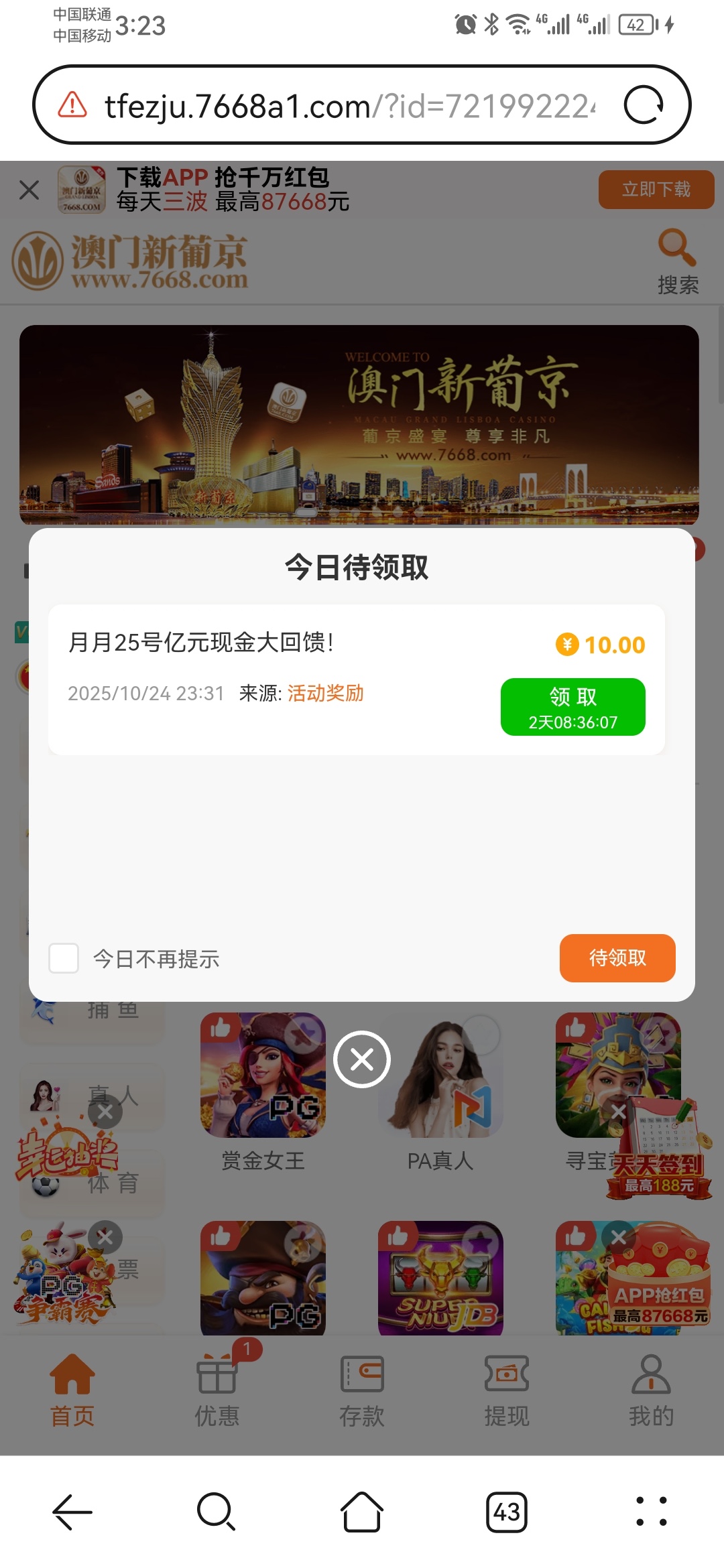Image resolution: width=724 pixels, height=1568 pixels.
Task: Show the 43 open browser tabs
Action: click(x=507, y=1512)
